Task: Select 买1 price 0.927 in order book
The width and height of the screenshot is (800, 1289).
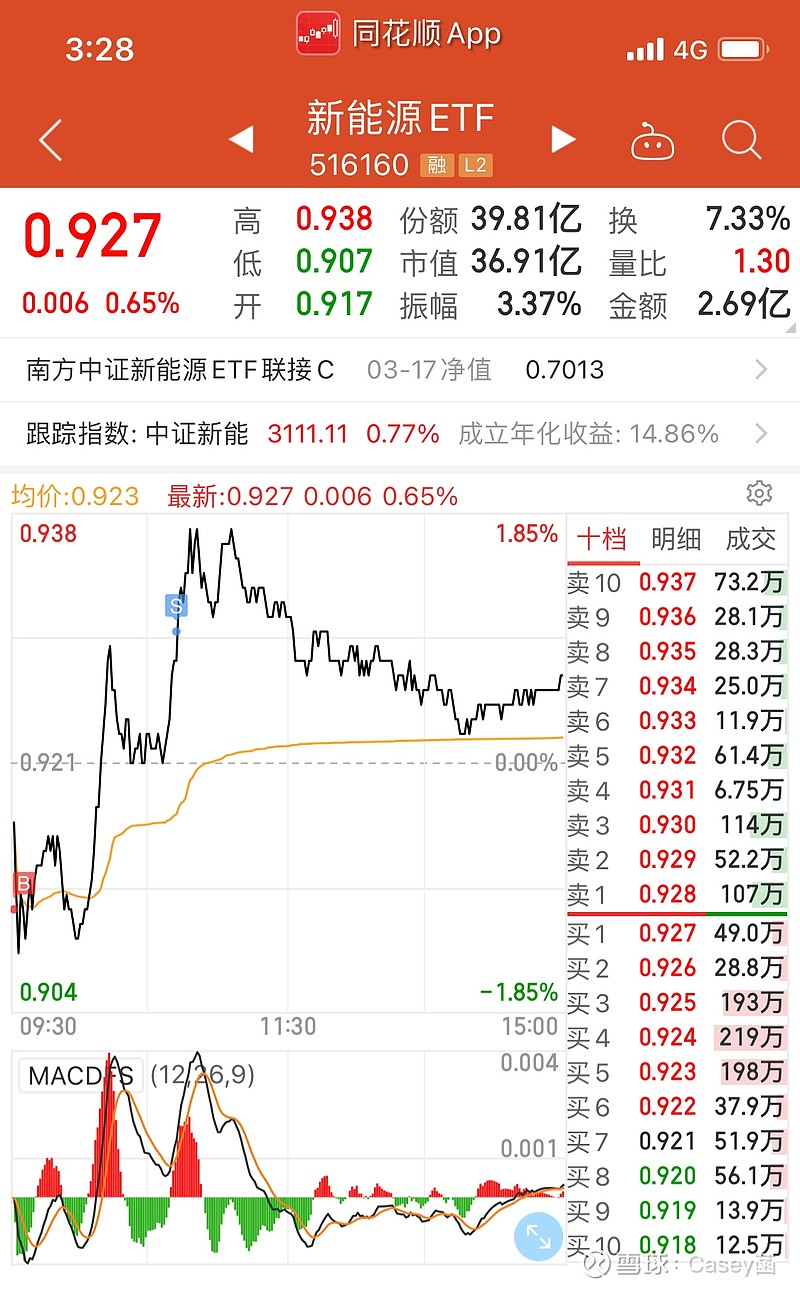Action: (668, 933)
